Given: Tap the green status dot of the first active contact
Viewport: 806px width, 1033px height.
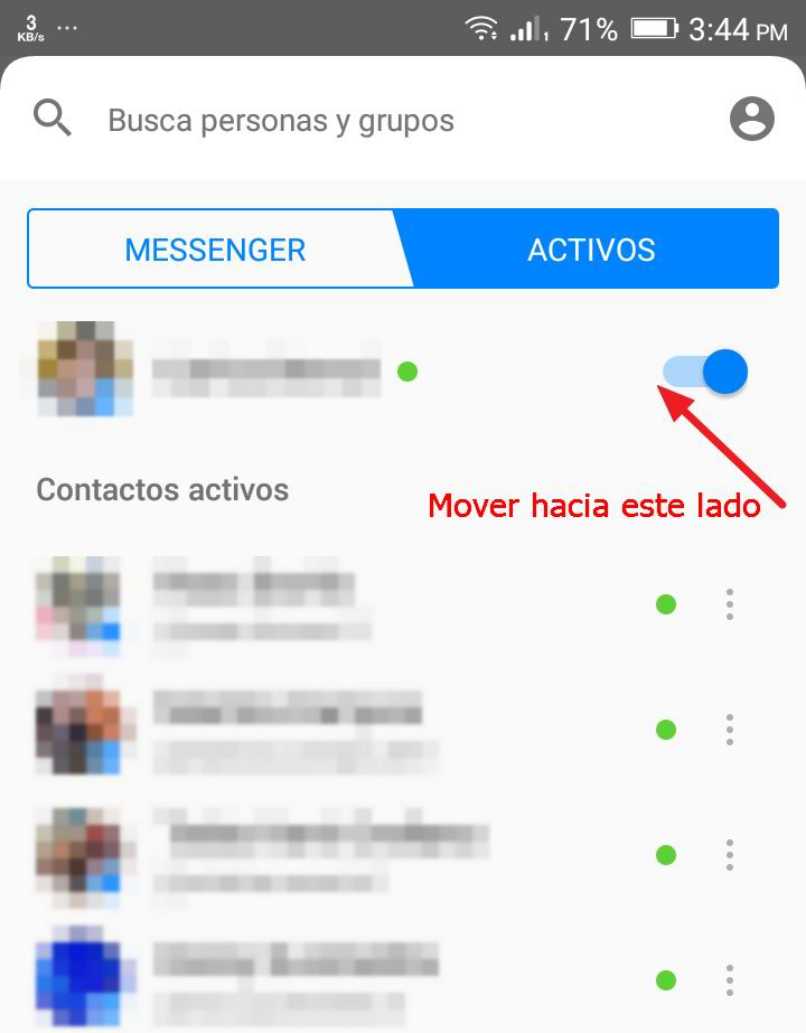Looking at the screenshot, I should (x=666, y=604).
